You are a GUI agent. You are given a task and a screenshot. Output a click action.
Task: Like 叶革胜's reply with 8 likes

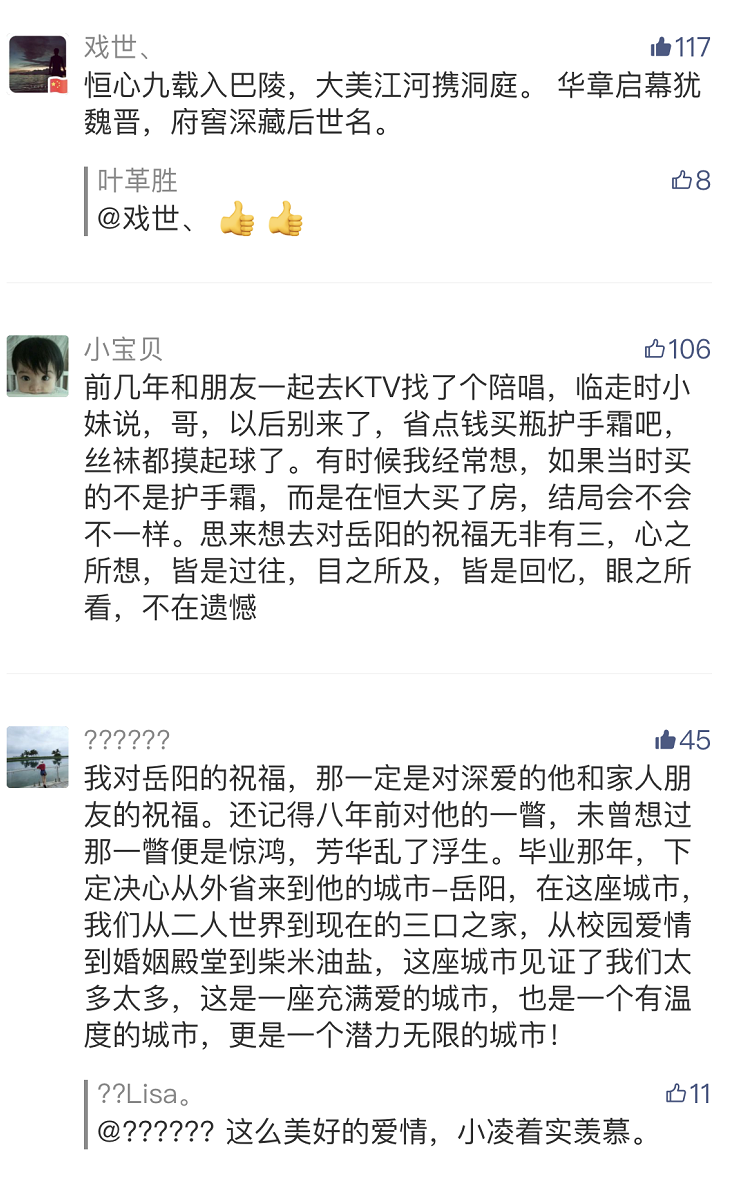tap(682, 180)
